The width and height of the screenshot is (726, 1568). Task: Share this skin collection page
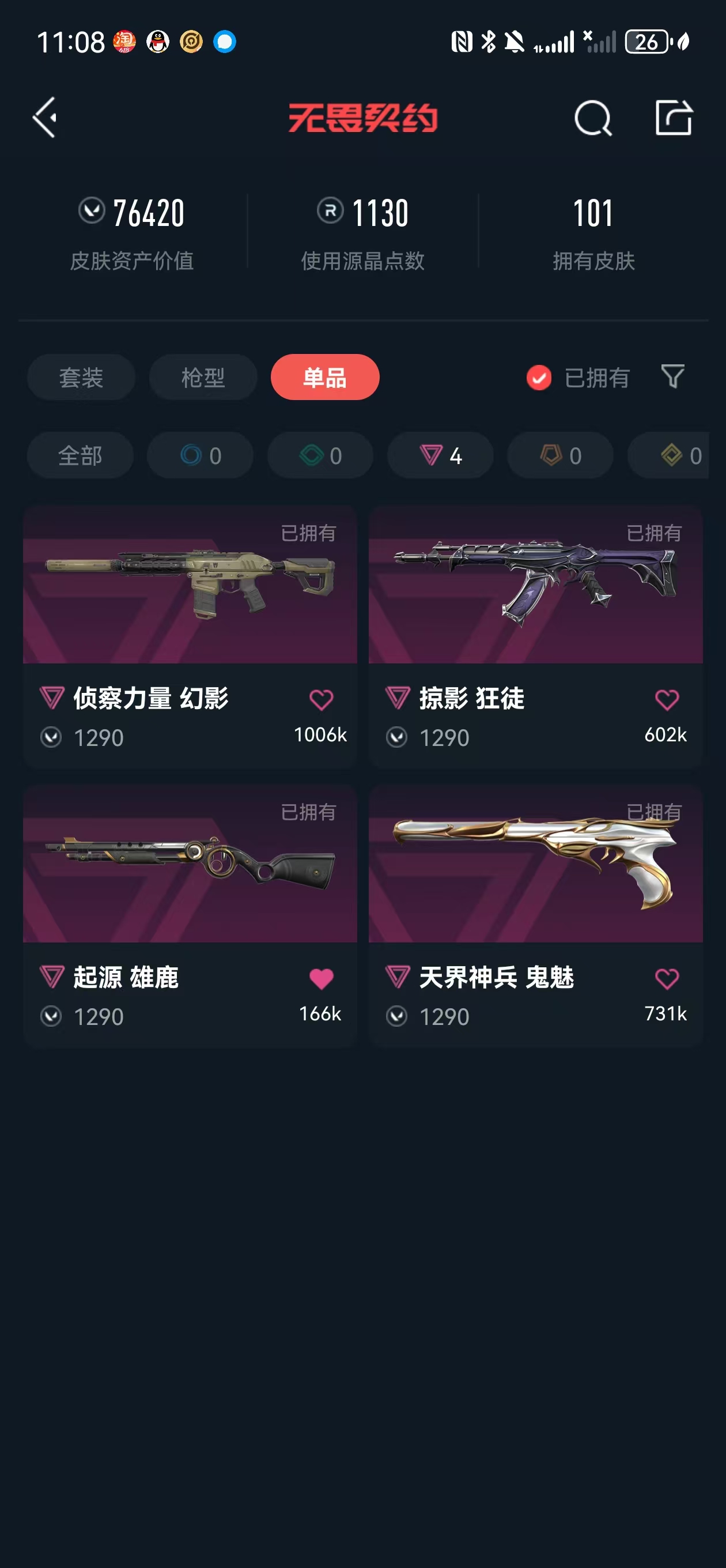point(673,118)
